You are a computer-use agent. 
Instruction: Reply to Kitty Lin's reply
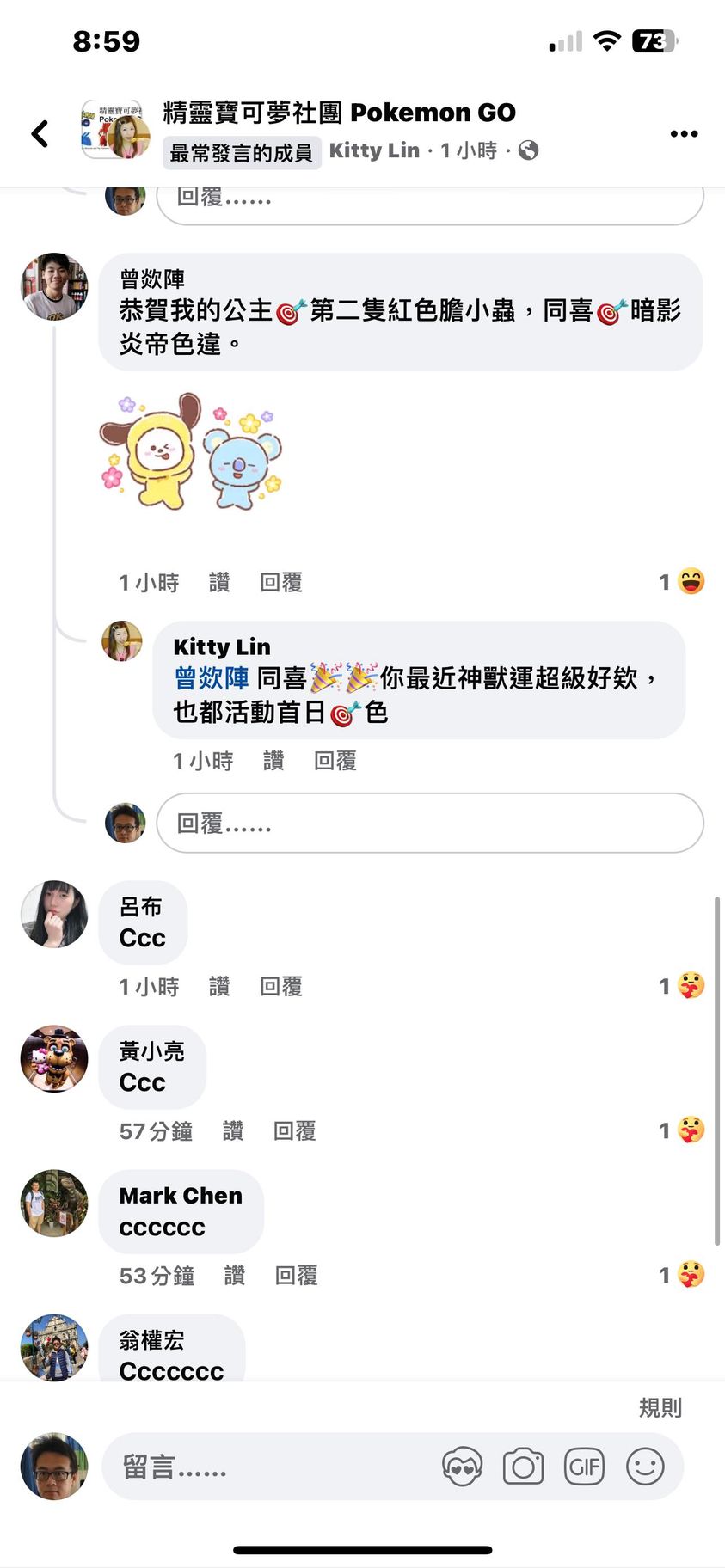(335, 761)
